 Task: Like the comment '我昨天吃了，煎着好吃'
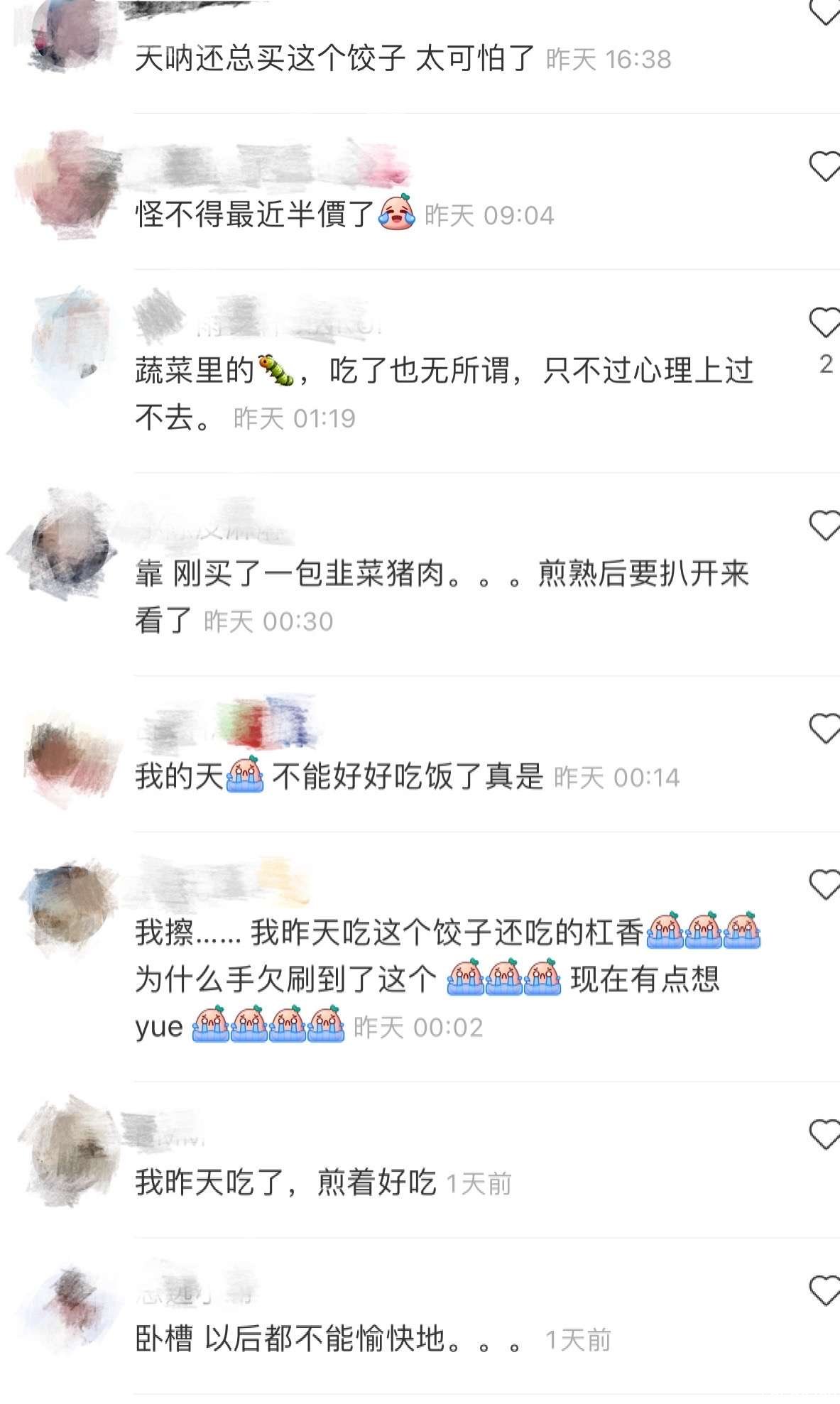(824, 1134)
